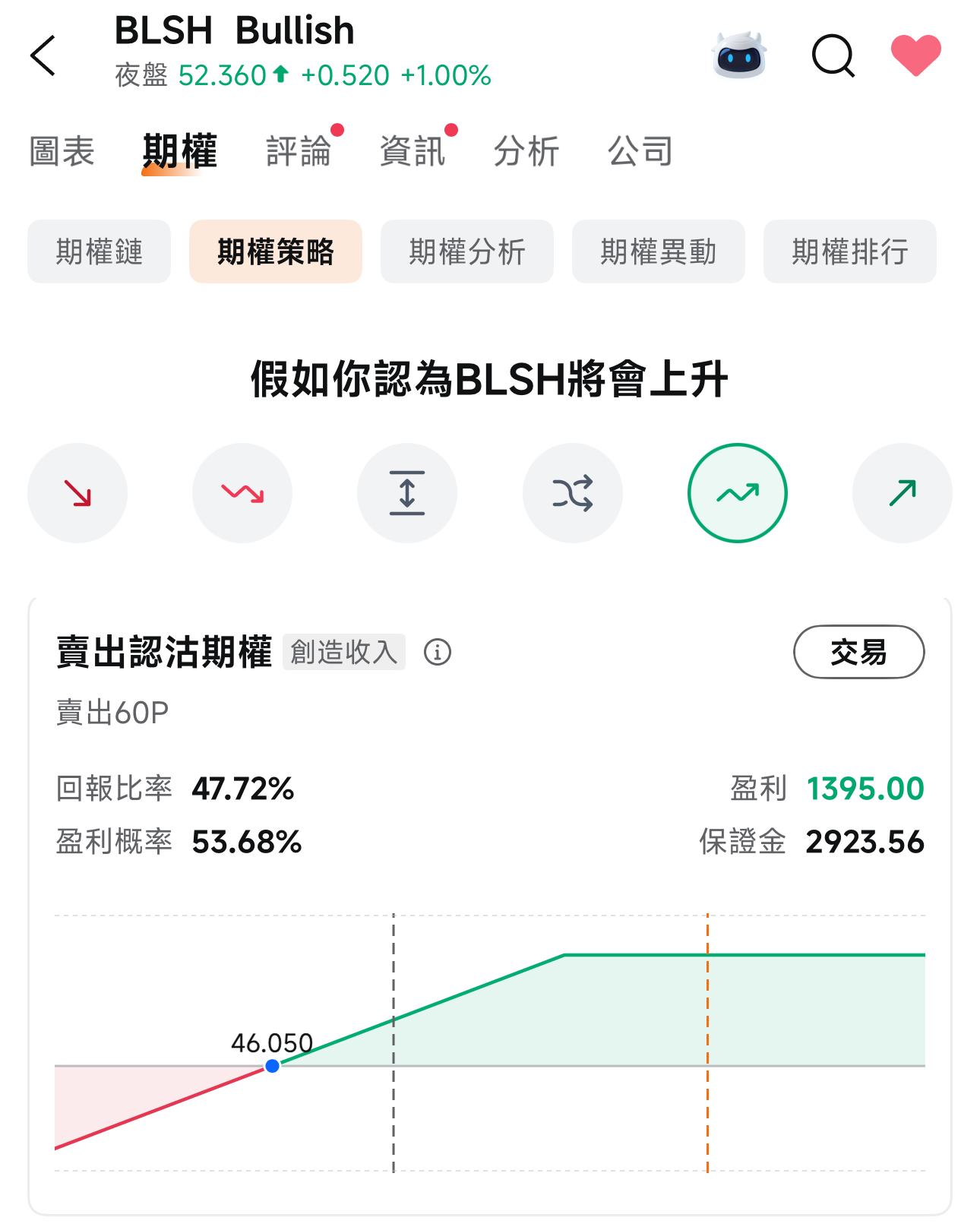
Task: Choose the sharp decline outlook icon
Action: click(77, 493)
